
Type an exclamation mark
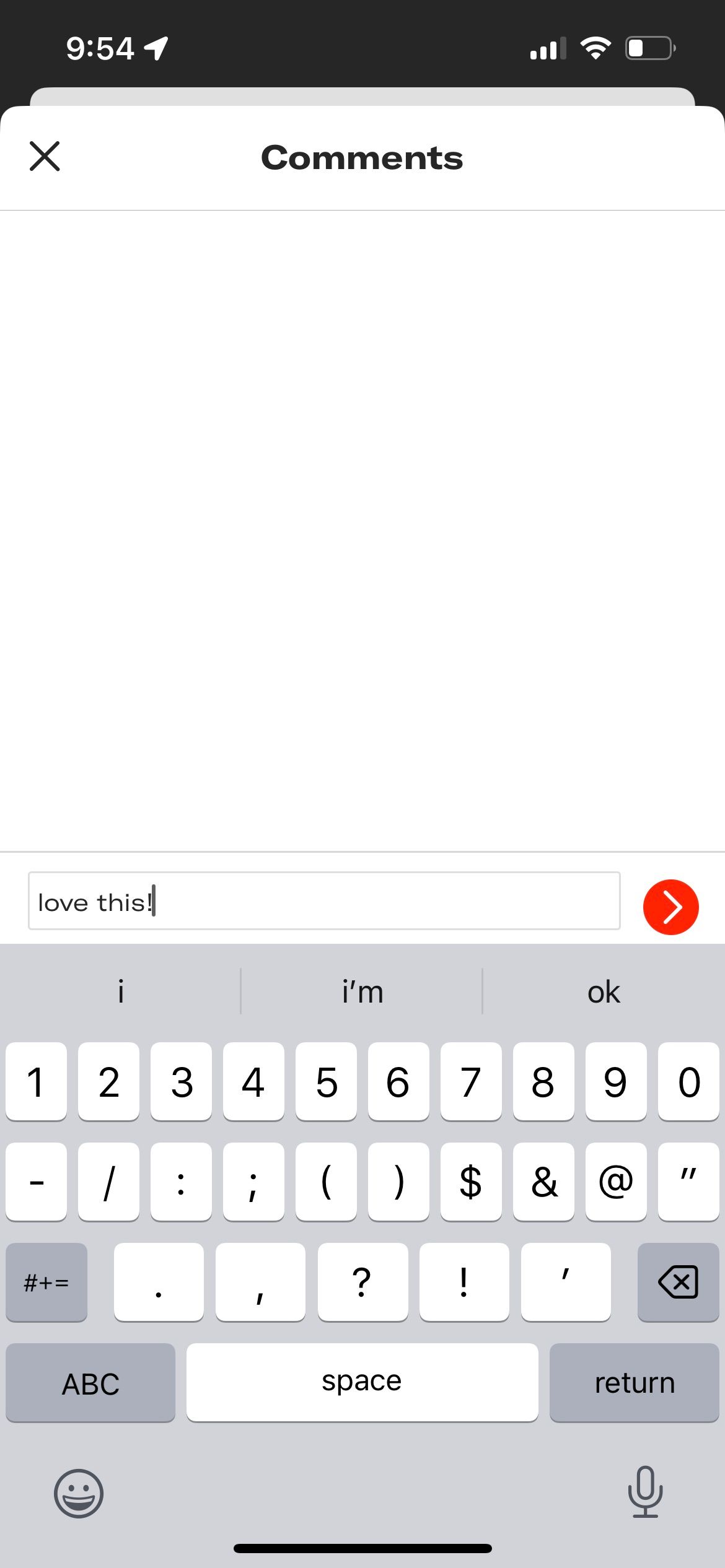[464, 1282]
